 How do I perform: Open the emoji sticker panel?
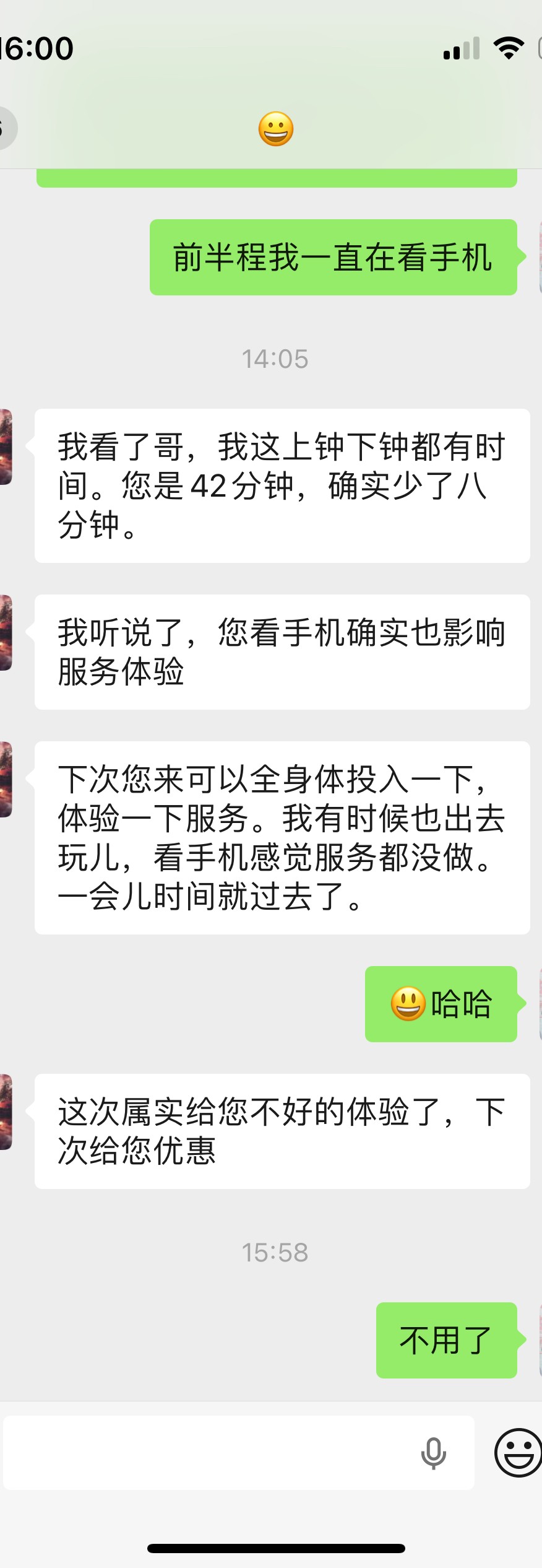pos(518,1453)
